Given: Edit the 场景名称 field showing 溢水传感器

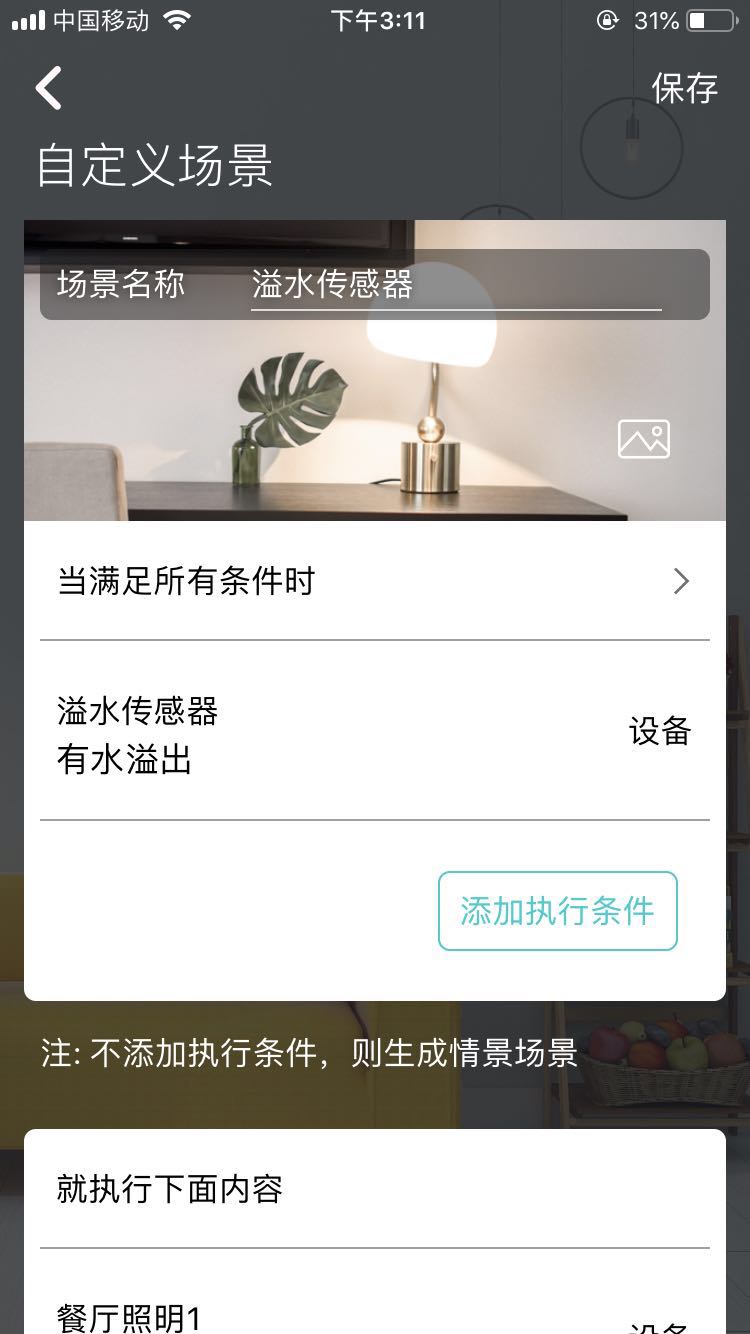Looking at the screenshot, I should (x=455, y=285).
